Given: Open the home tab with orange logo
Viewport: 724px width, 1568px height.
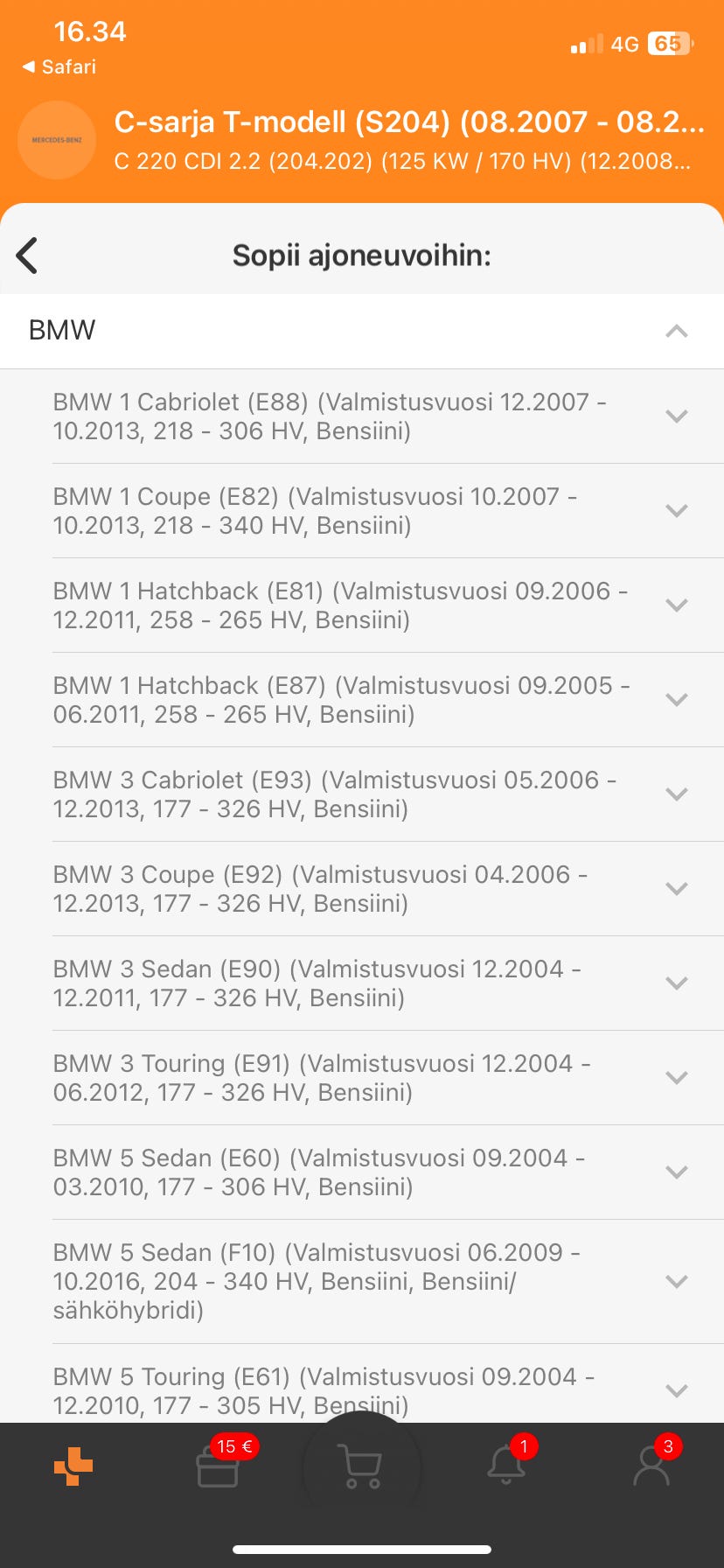Looking at the screenshot, I should [x=73, y=1466].
